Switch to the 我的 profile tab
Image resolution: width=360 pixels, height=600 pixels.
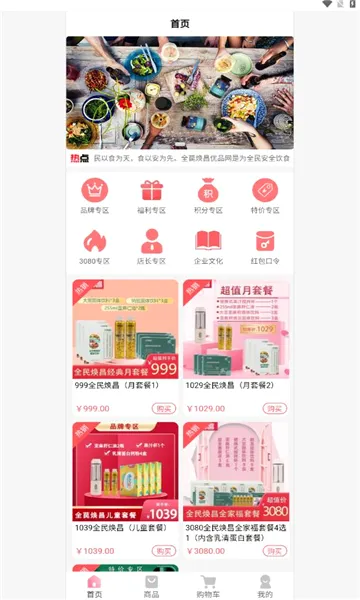265,586
